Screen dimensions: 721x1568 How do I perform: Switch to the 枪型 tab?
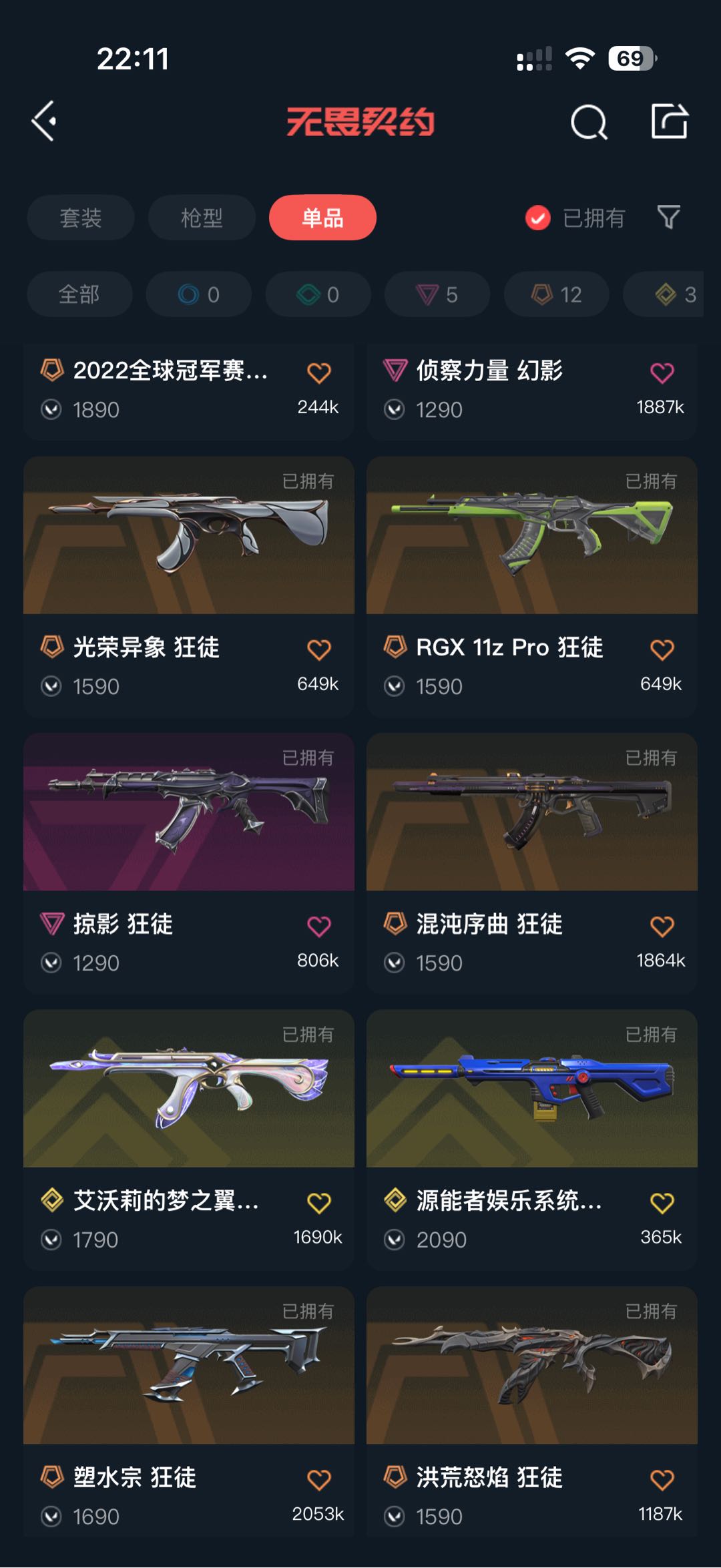pos(202,218)
